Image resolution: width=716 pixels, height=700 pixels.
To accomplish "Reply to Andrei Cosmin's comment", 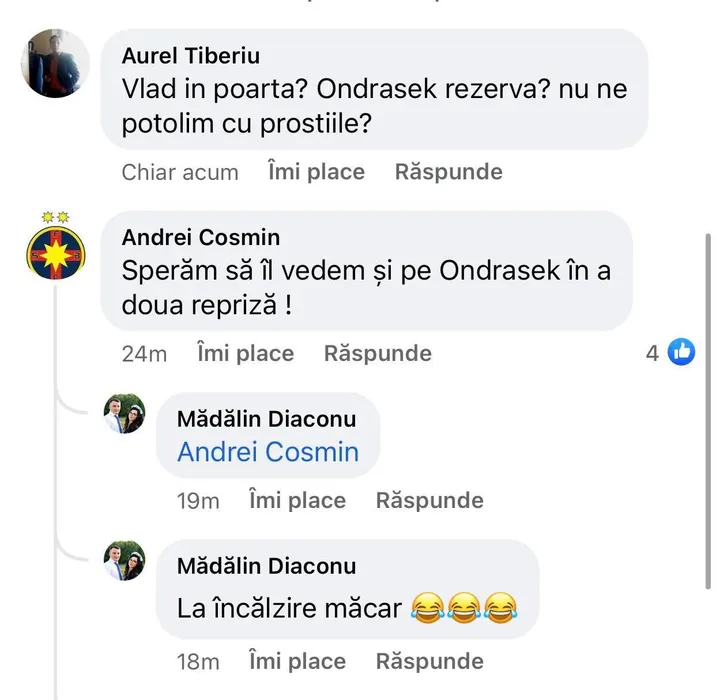I will tap(377, 353).
